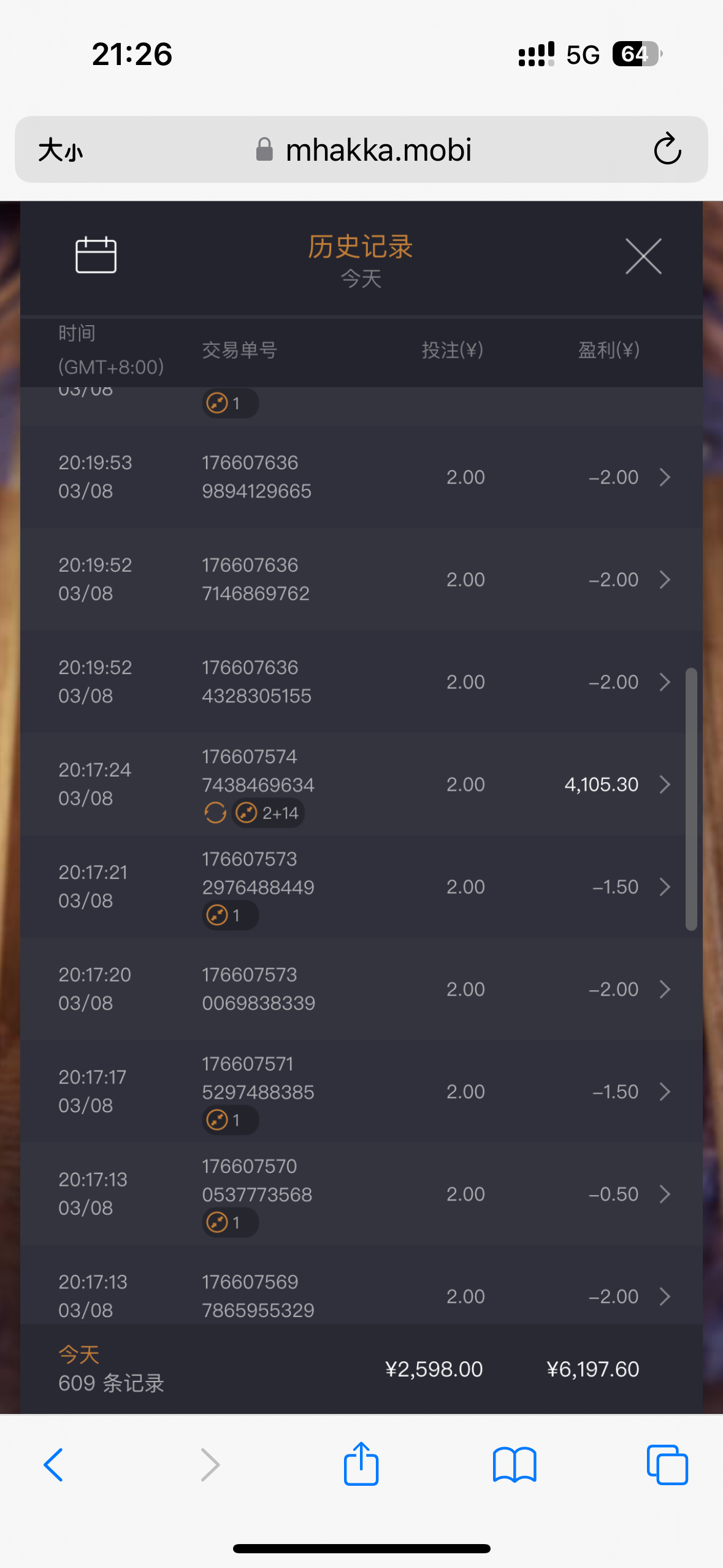Image resolution: width=723 pixels, height=1568 pixels.
Task: Open the page text size menu
Action: coord(60,150)
